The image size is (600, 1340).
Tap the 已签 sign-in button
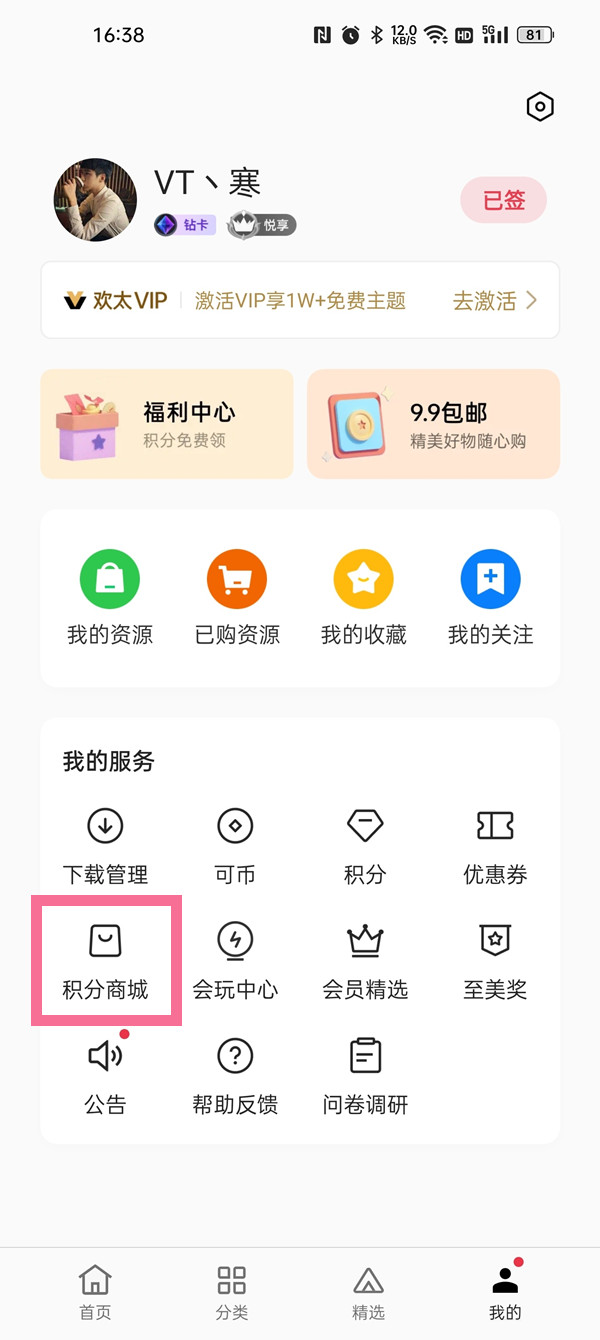pos(503,200)
